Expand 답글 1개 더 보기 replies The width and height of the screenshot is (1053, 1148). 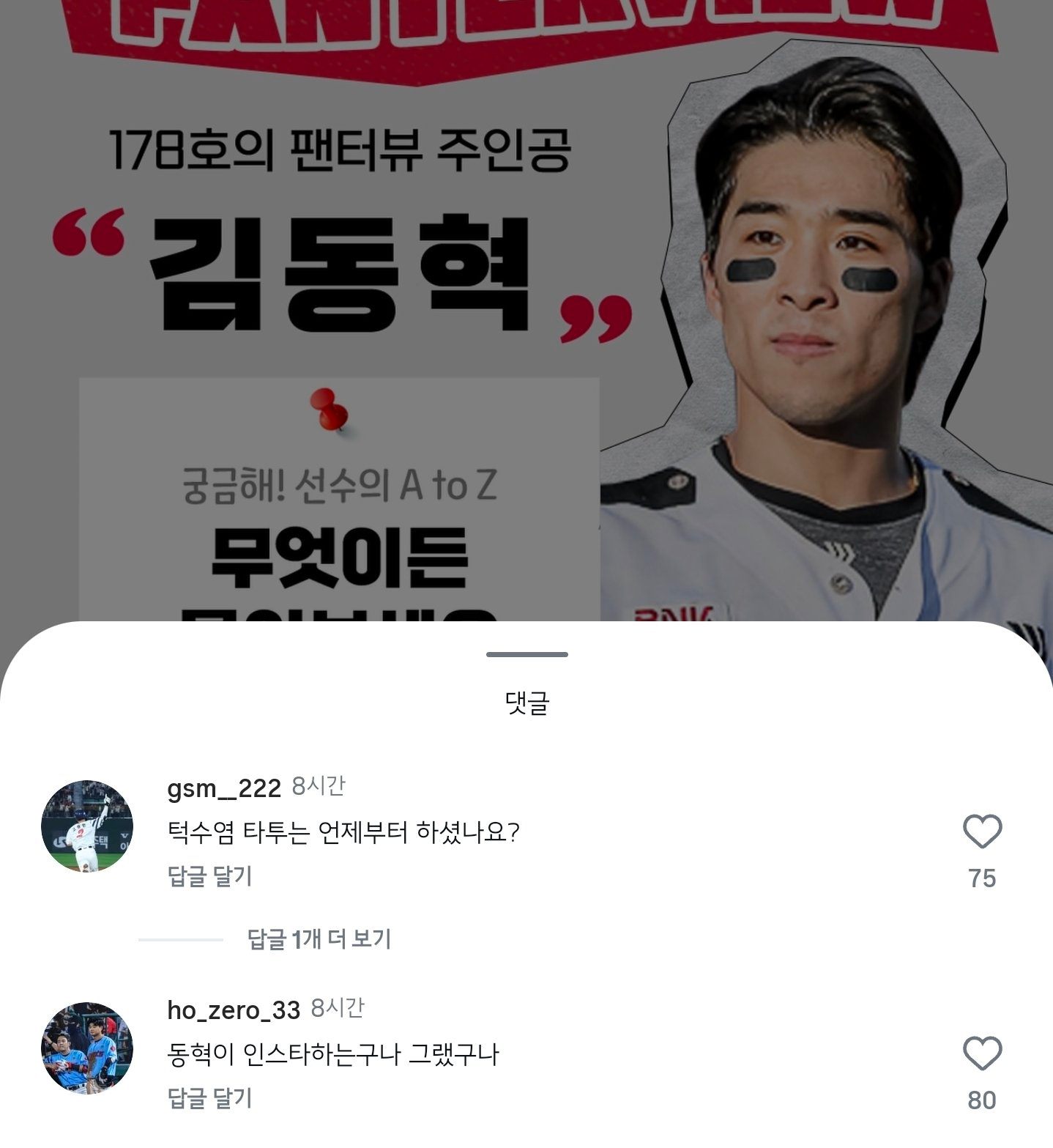pyautogui.click(x=319, y=939)
